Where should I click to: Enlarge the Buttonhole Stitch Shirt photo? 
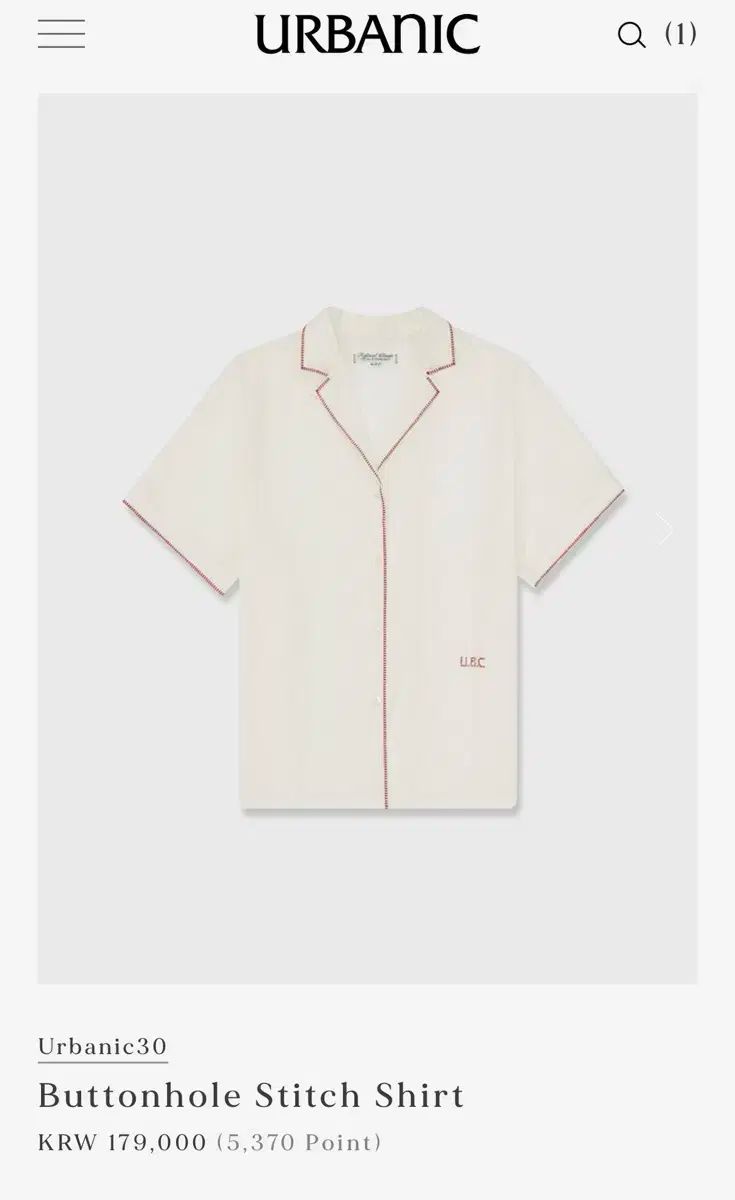coord(368,538)
